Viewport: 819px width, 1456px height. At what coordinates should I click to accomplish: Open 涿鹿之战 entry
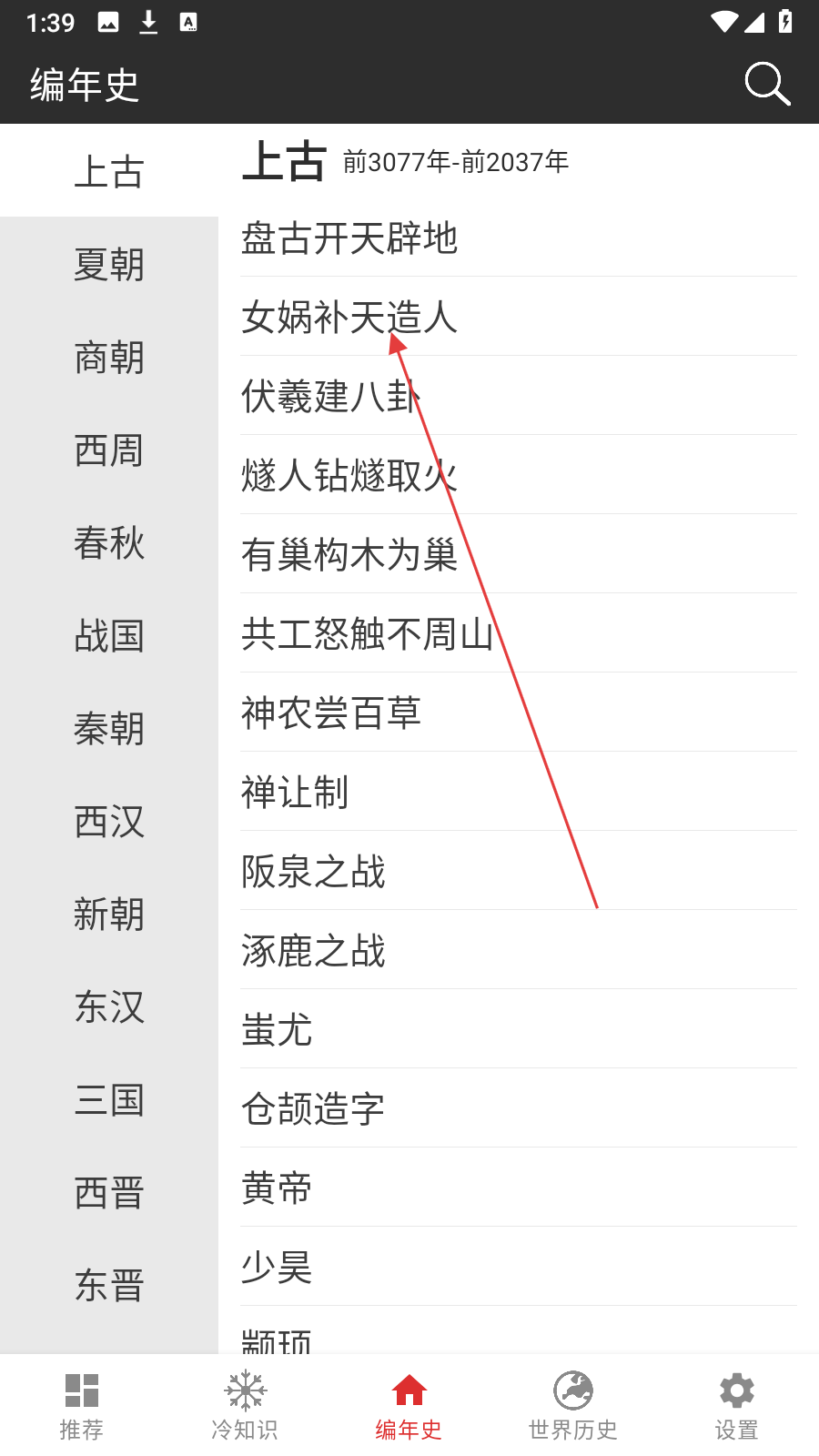click(519, 950)
